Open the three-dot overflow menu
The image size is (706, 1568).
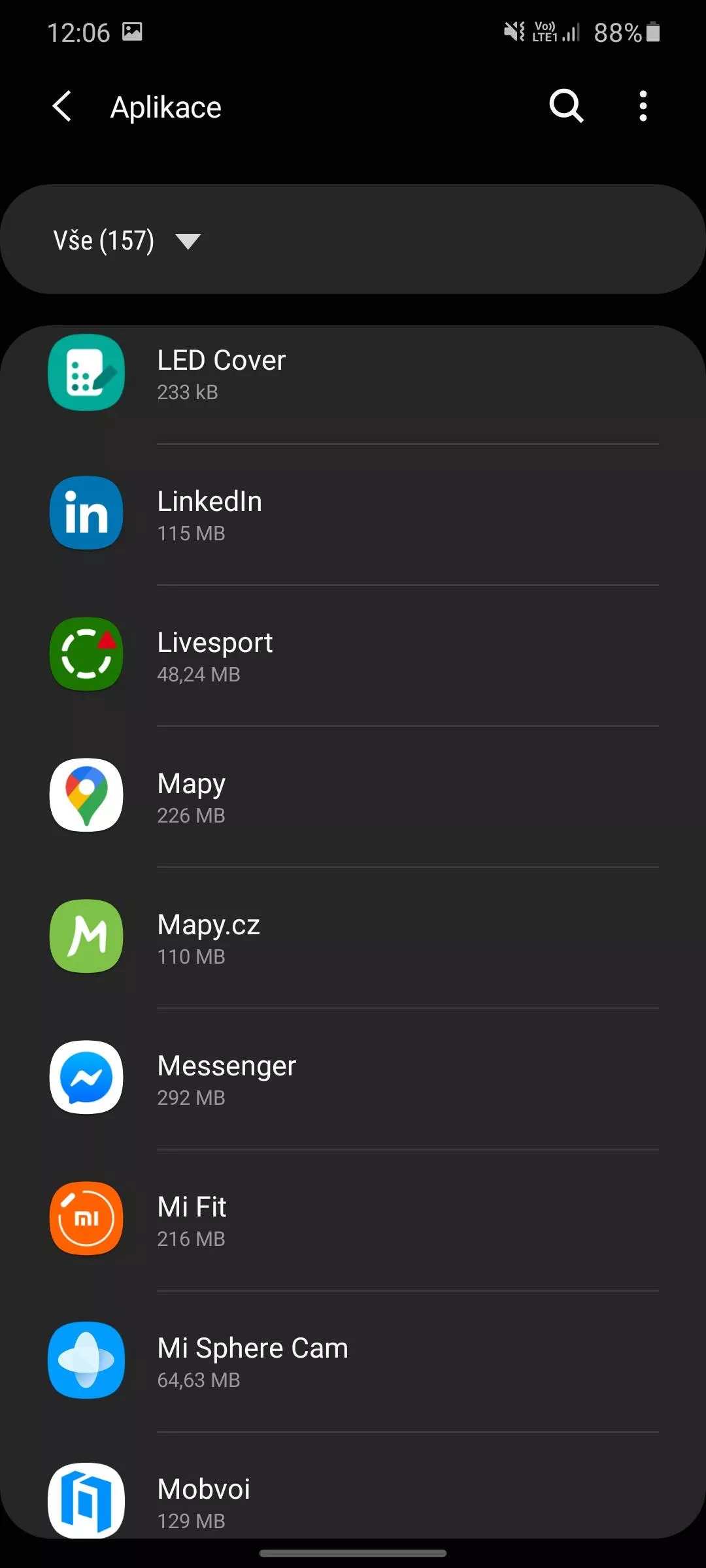pyautogui.click(x=643, y=106)
